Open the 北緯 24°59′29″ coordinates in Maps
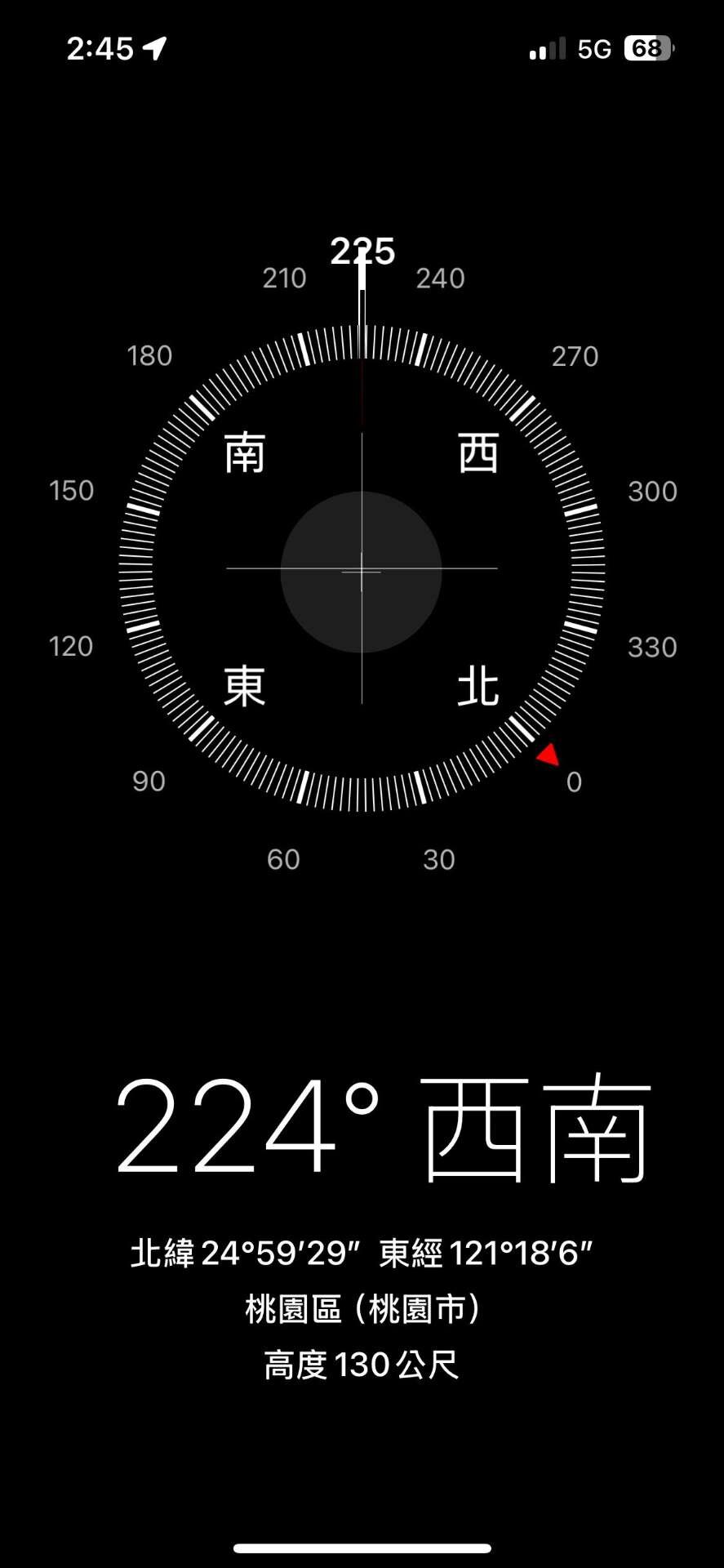This screenshot has width=724, height=1568. pyautogui.click(x=362, y=1252)
